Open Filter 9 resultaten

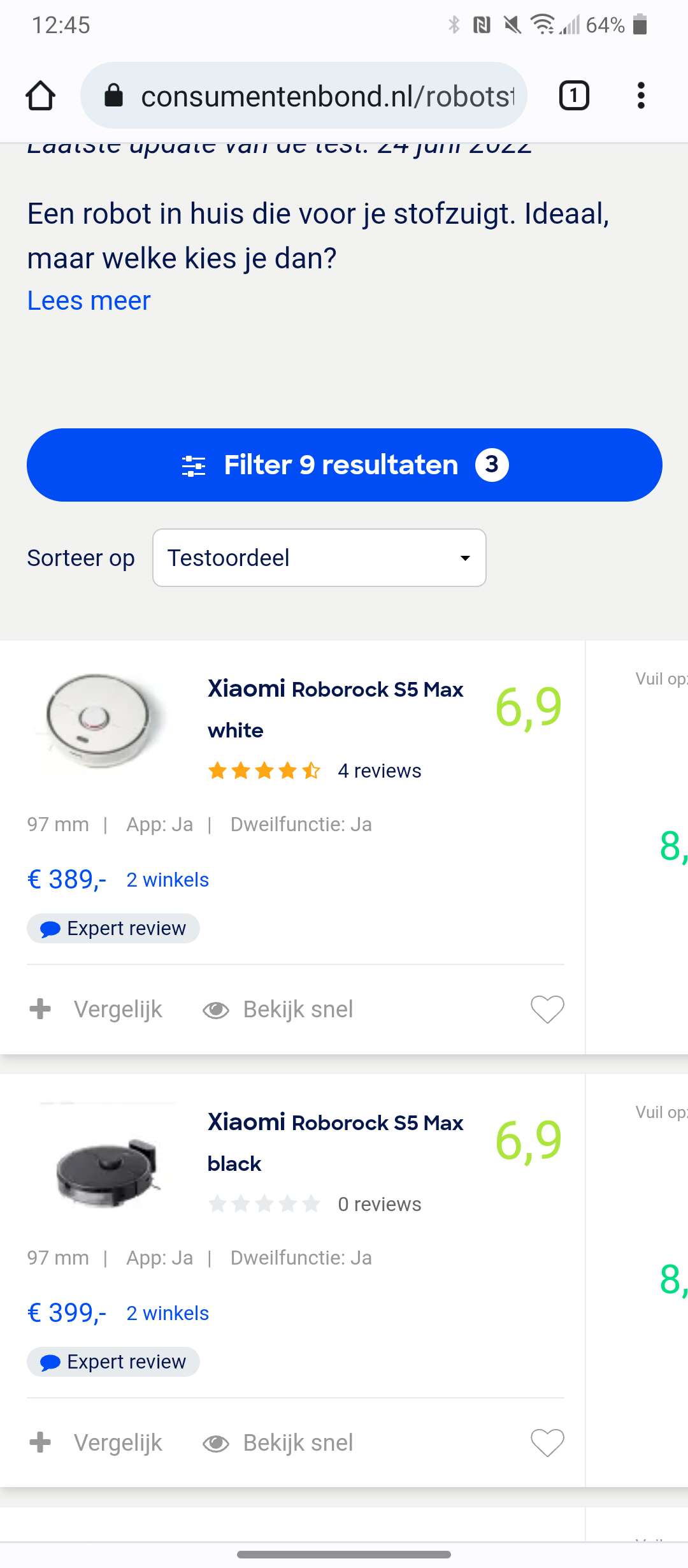tap(344, 465)
